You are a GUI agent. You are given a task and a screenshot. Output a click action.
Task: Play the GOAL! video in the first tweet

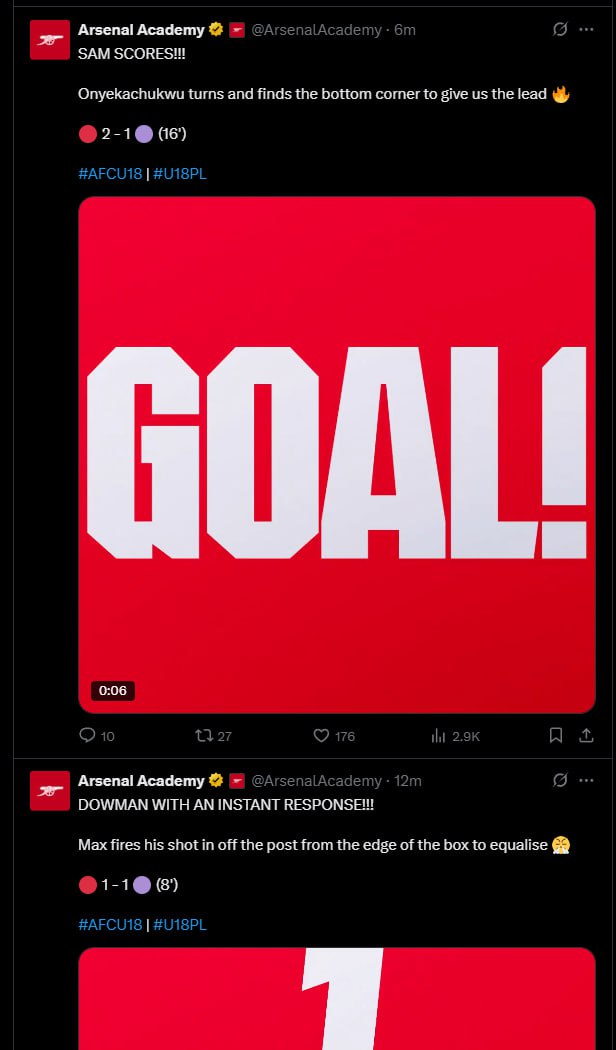(337, 454)
